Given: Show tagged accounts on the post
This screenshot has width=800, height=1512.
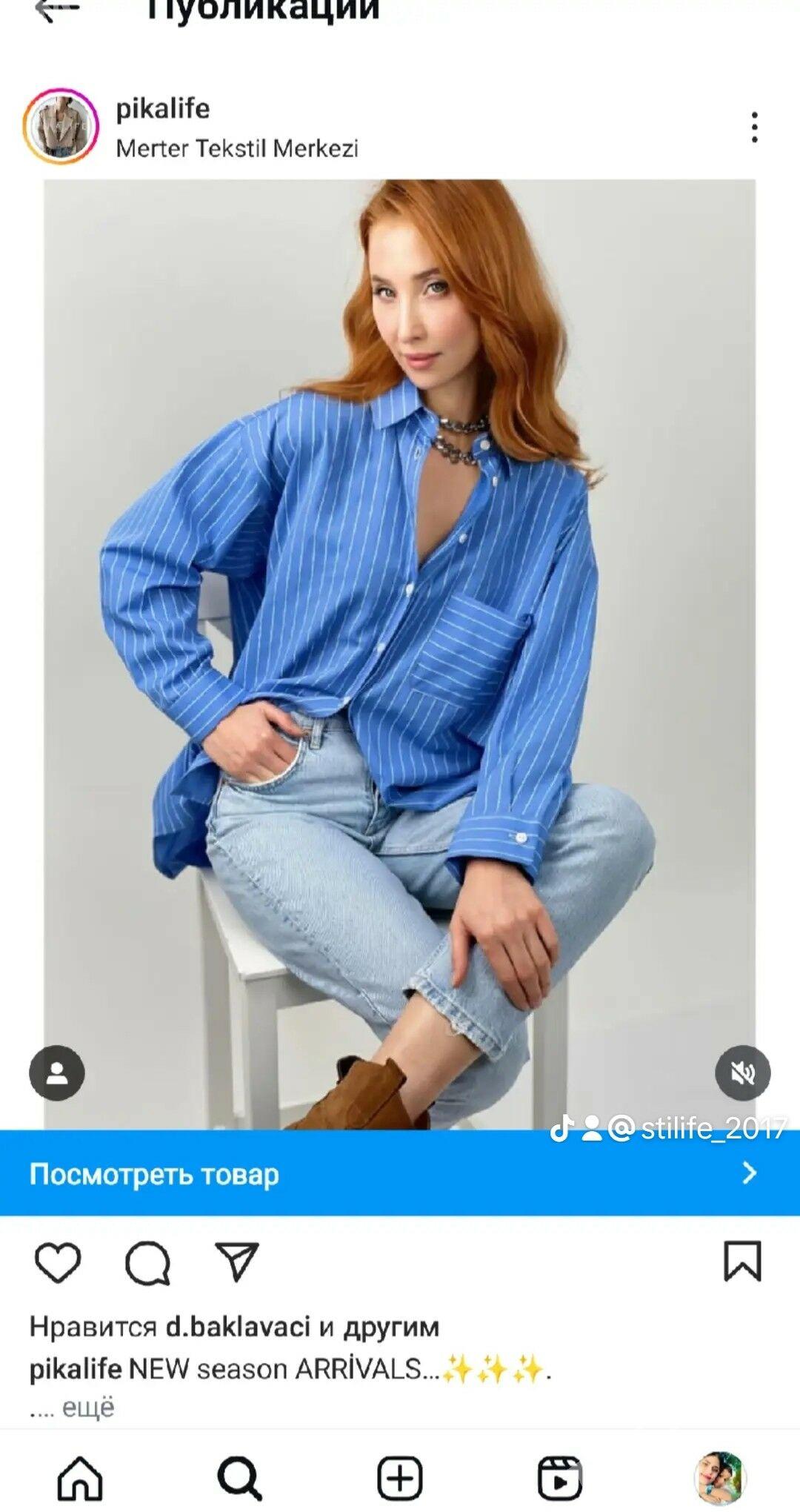Looking at the screenshot, I should (x=57, y=1072).
